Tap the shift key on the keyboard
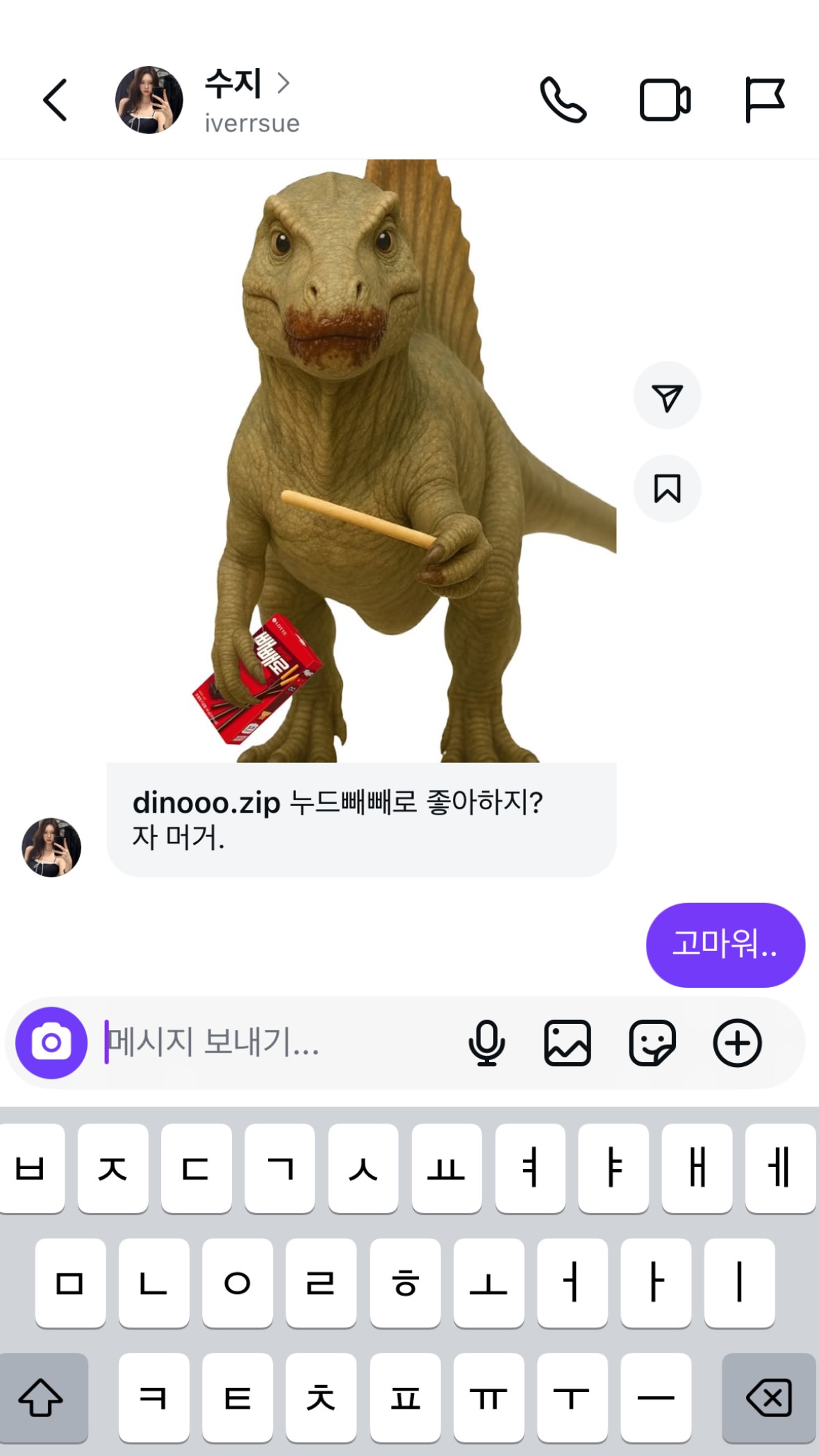 pos(42,1397)
